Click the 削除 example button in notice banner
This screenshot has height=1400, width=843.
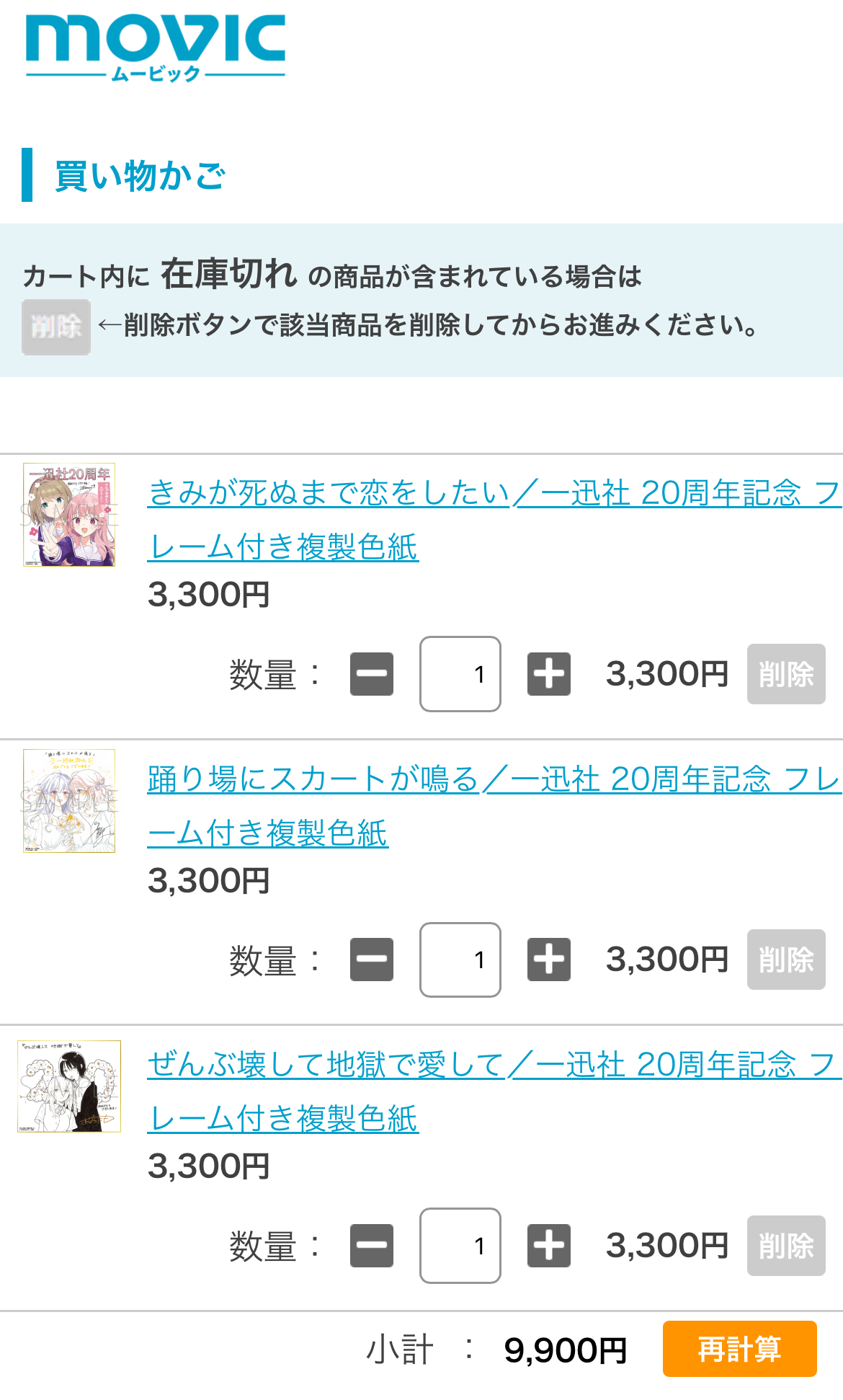[x=55, y=326]
